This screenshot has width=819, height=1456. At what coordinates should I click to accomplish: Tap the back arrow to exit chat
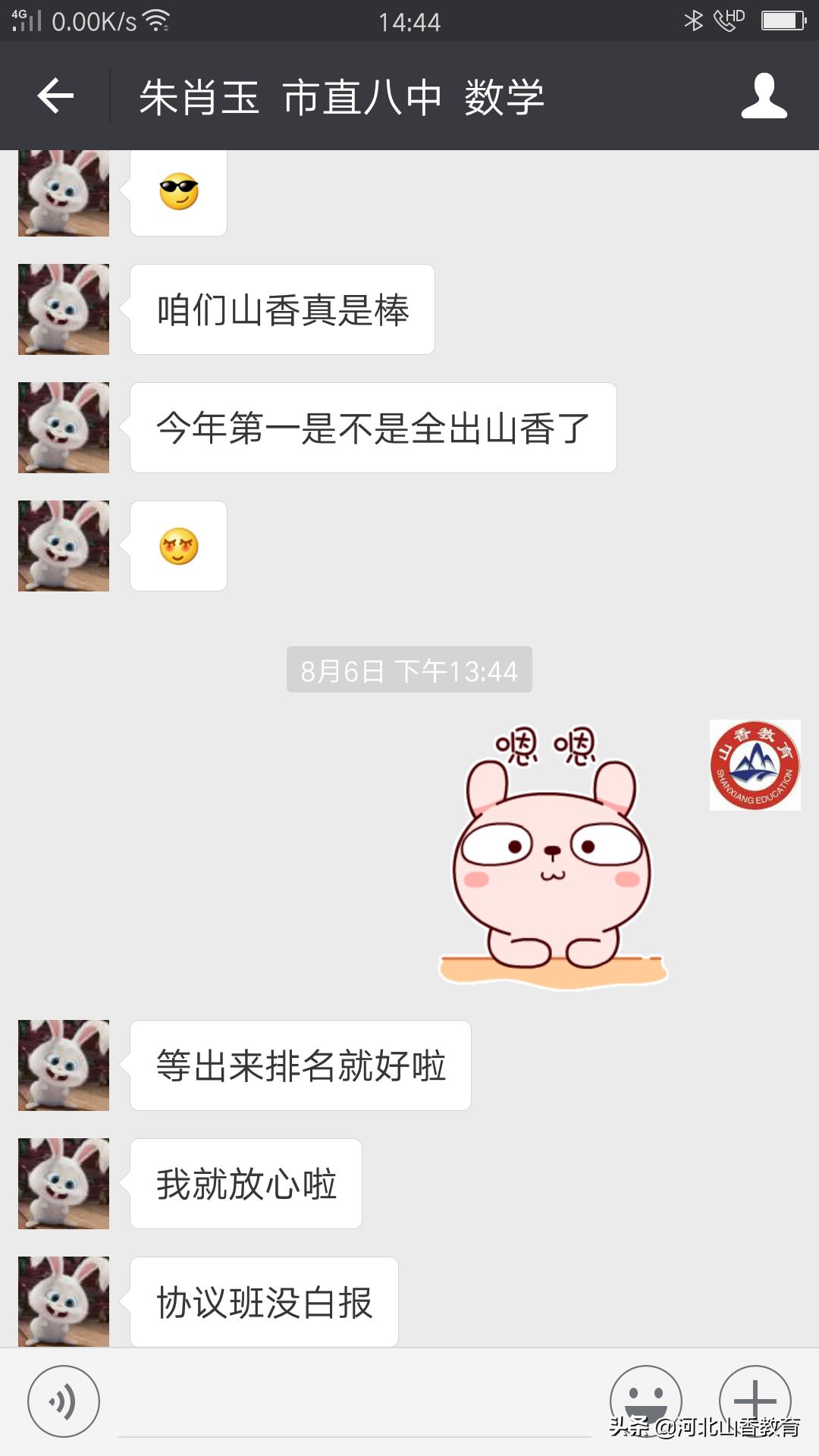point(53,96)
